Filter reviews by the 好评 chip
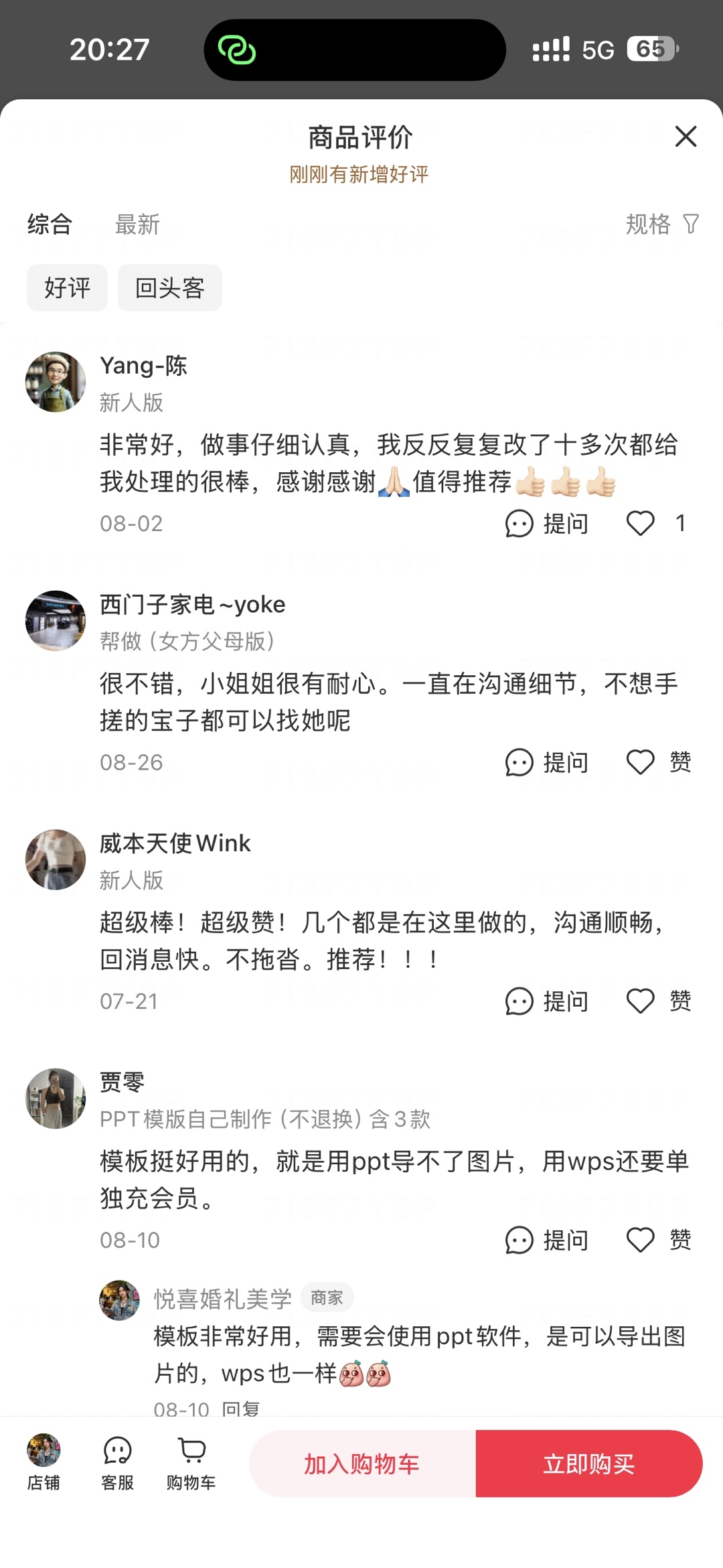Screen dimensions: 723x1568 pyautogui.click(x=67, y=288)
